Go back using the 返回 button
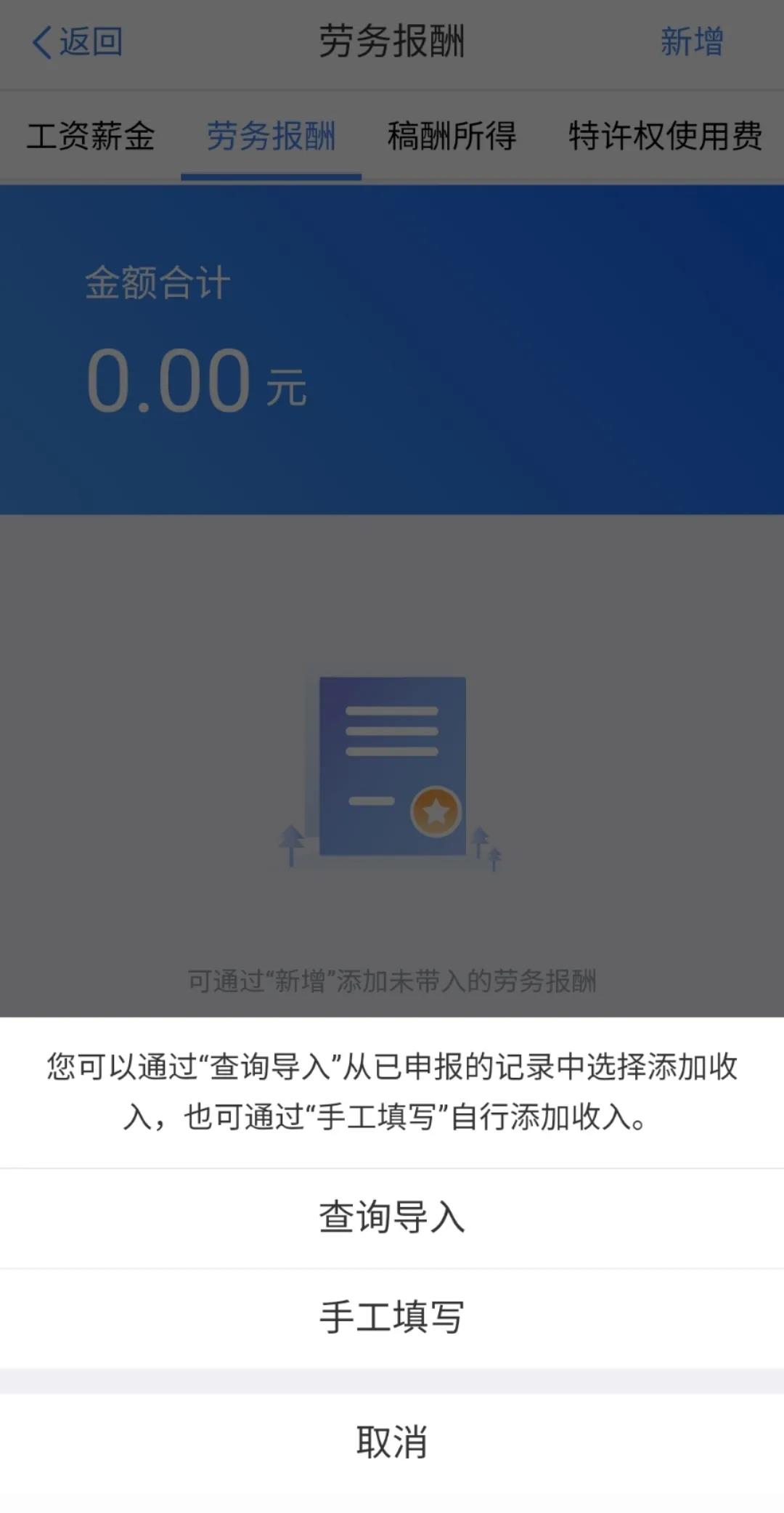784x1513 pixels. point(78,42)
